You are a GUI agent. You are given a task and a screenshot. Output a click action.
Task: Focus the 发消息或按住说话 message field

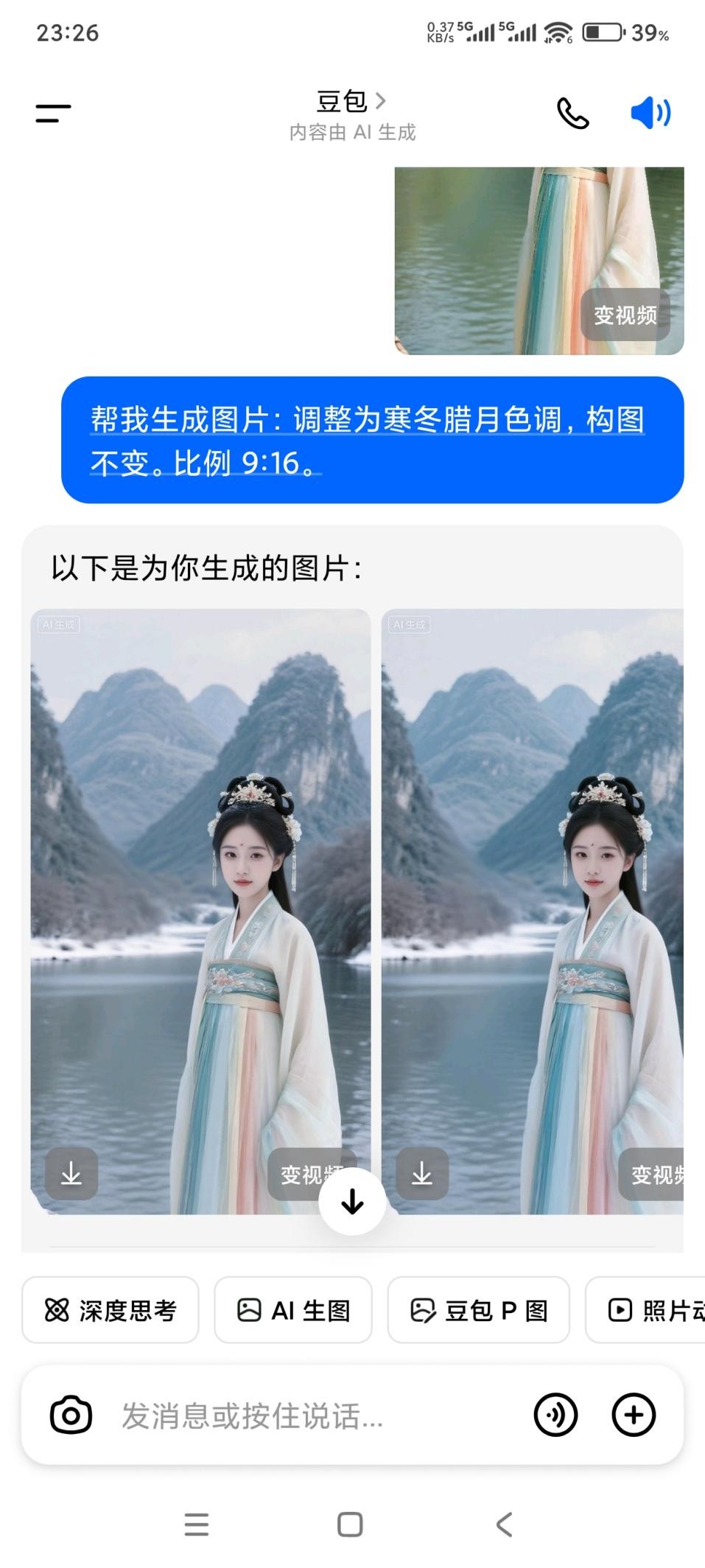tap(309, 1415)
